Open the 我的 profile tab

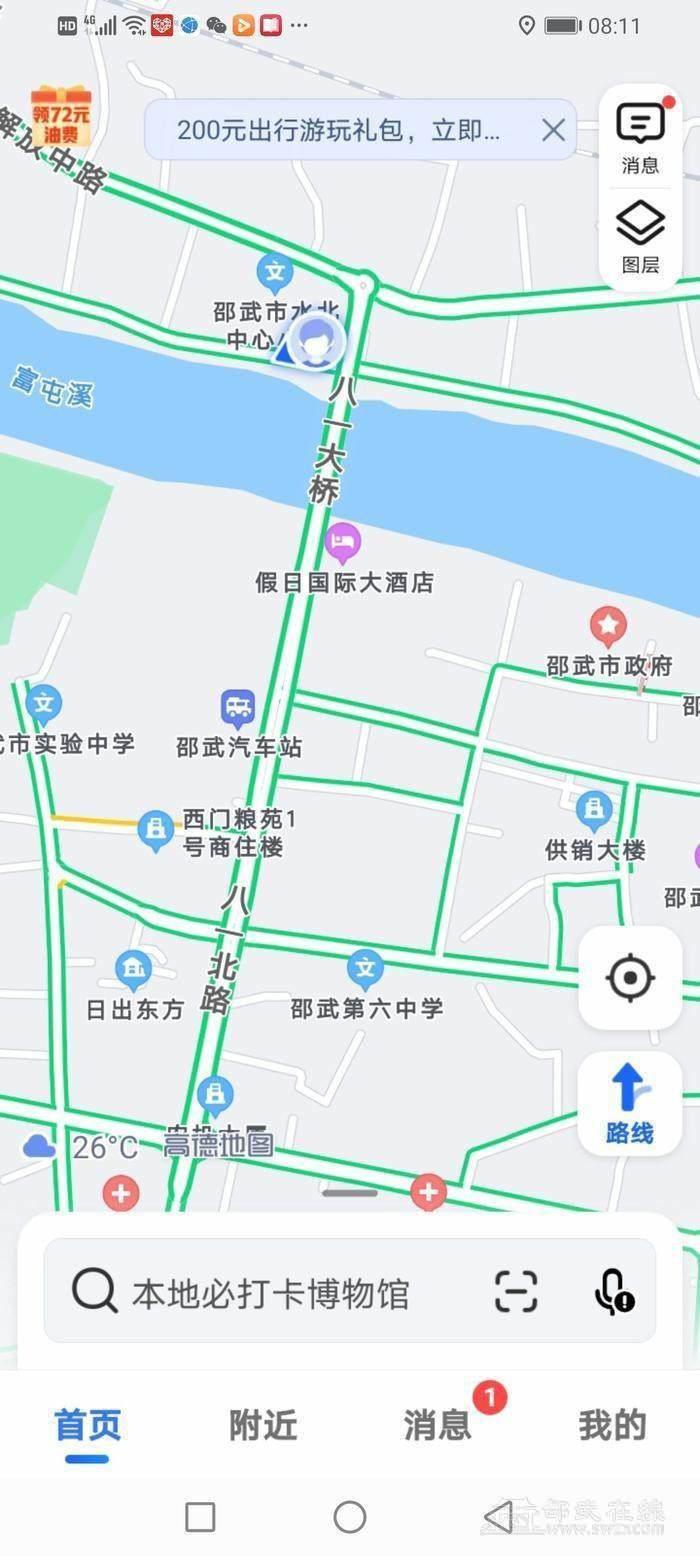tap(612, 1425)
